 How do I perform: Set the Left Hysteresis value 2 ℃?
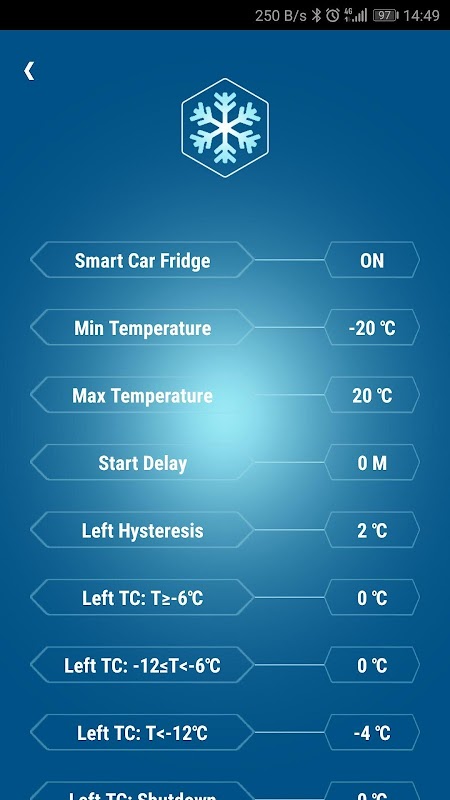pyautogui.click(x=372, y=530)
